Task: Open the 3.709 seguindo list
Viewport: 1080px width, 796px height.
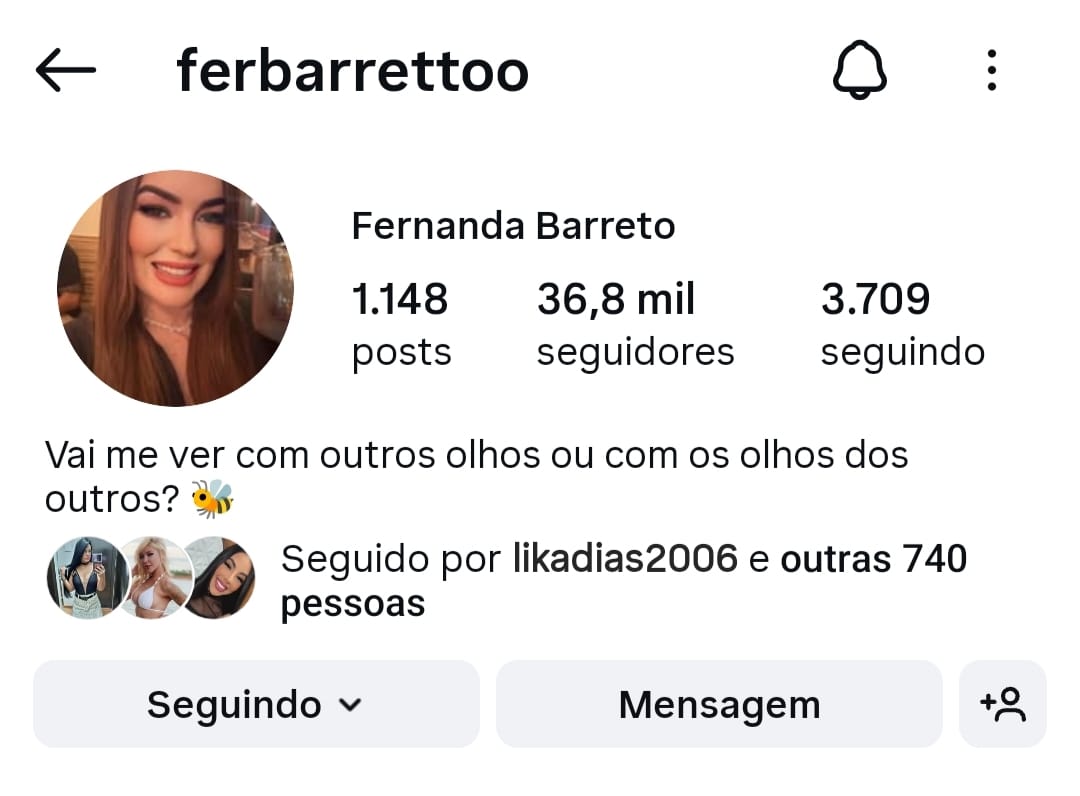Action: (x=902, y=324)
